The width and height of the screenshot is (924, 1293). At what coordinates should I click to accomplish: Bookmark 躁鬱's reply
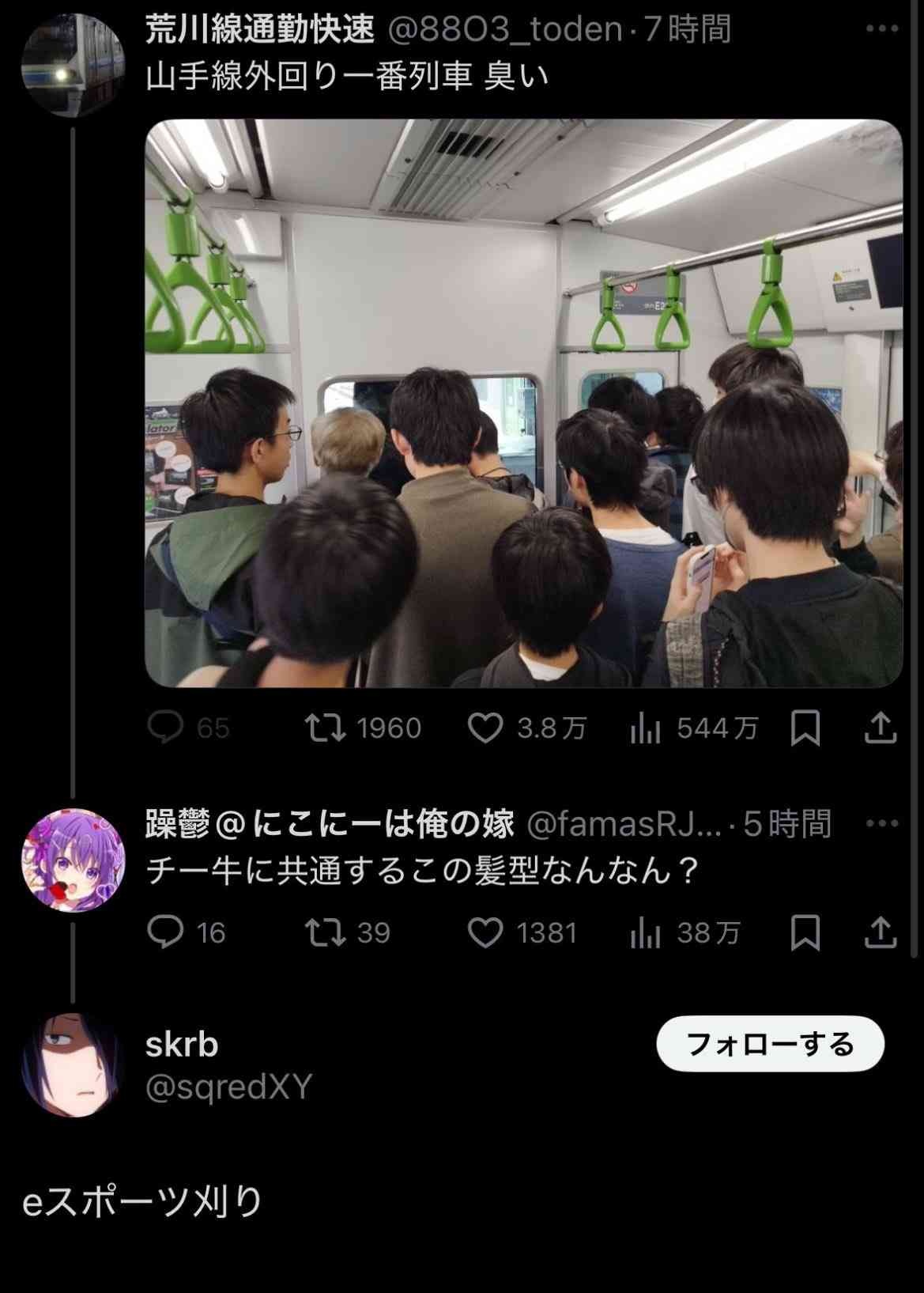(805, 932)
